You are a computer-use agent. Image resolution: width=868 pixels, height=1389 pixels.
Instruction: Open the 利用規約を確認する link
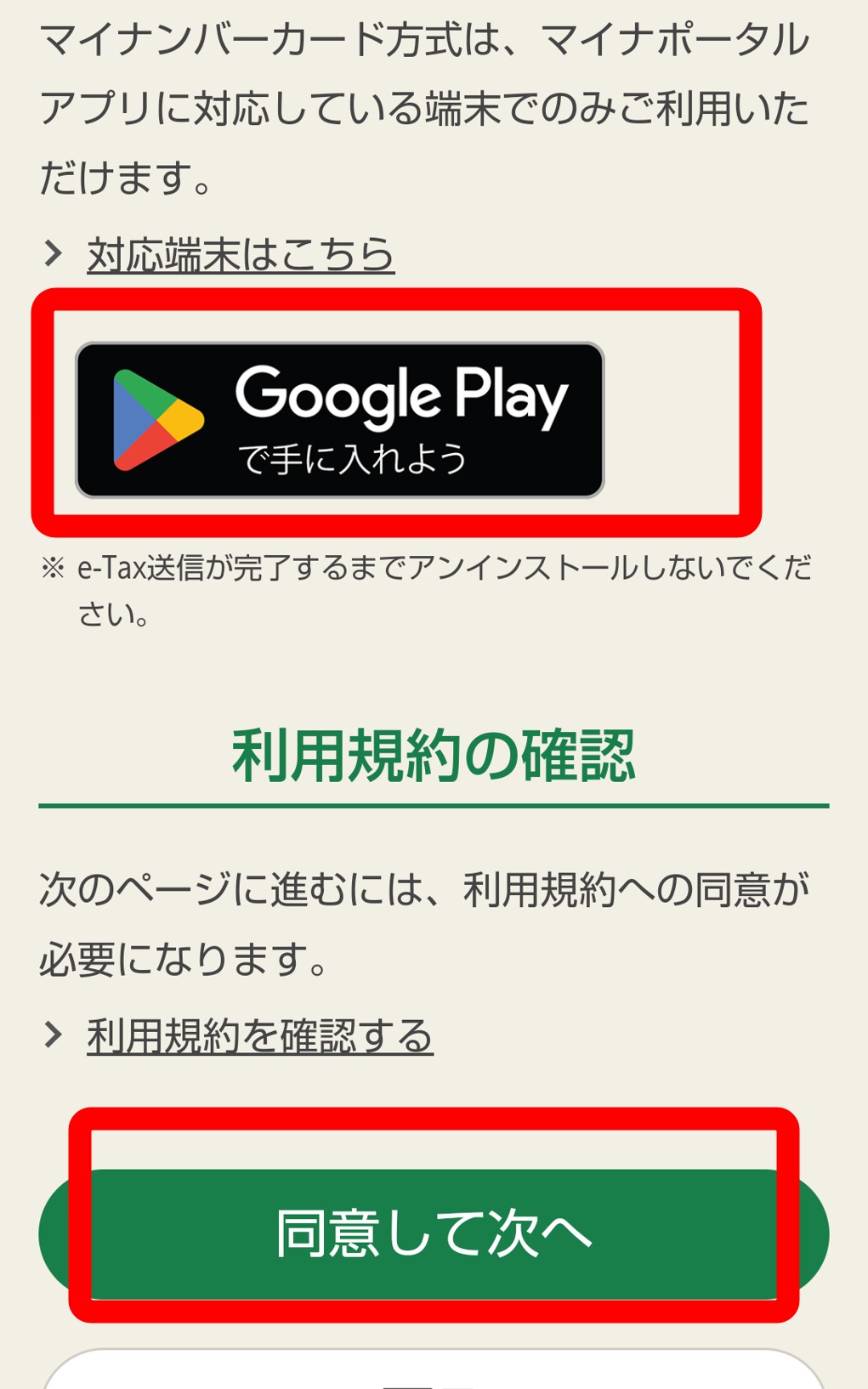[260, 1035]
